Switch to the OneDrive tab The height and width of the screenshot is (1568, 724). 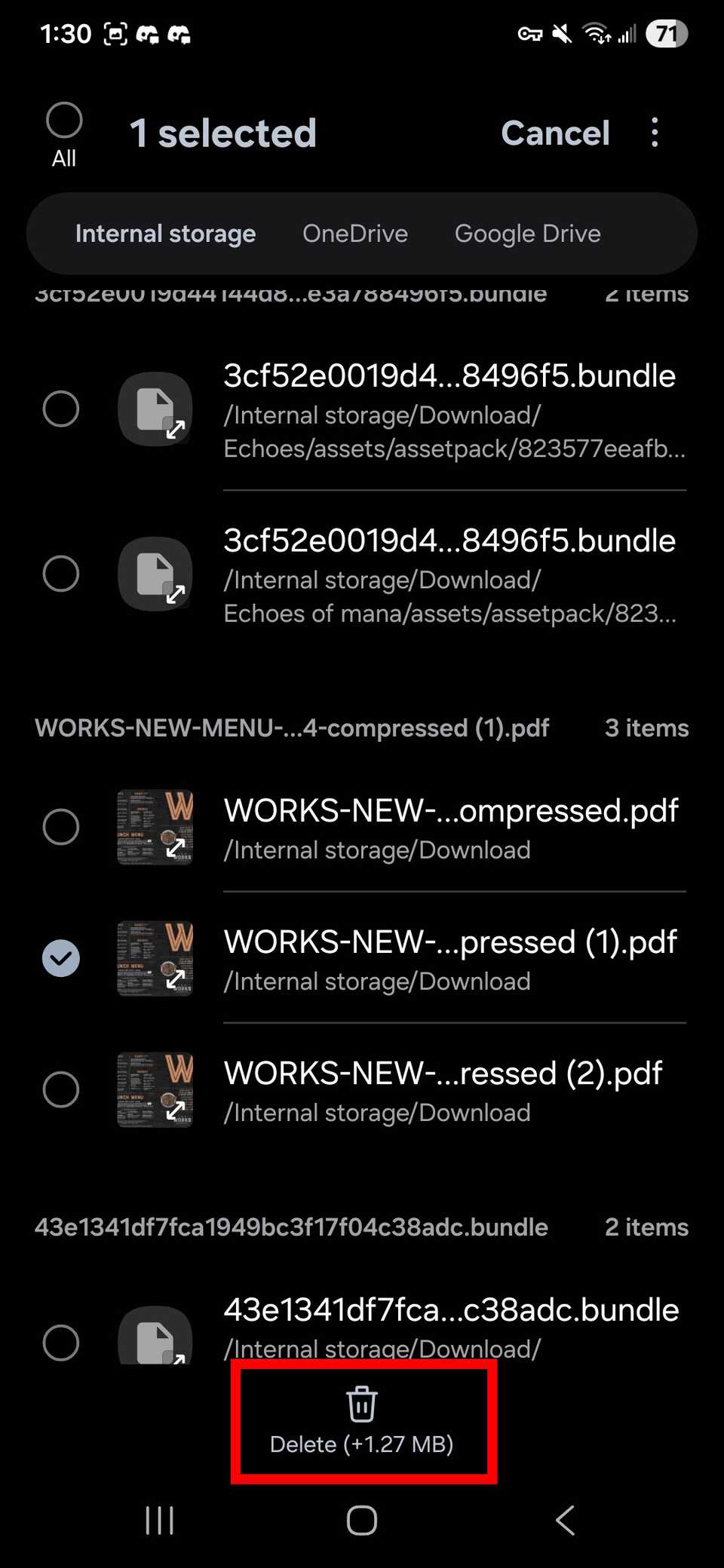(355, 234)
